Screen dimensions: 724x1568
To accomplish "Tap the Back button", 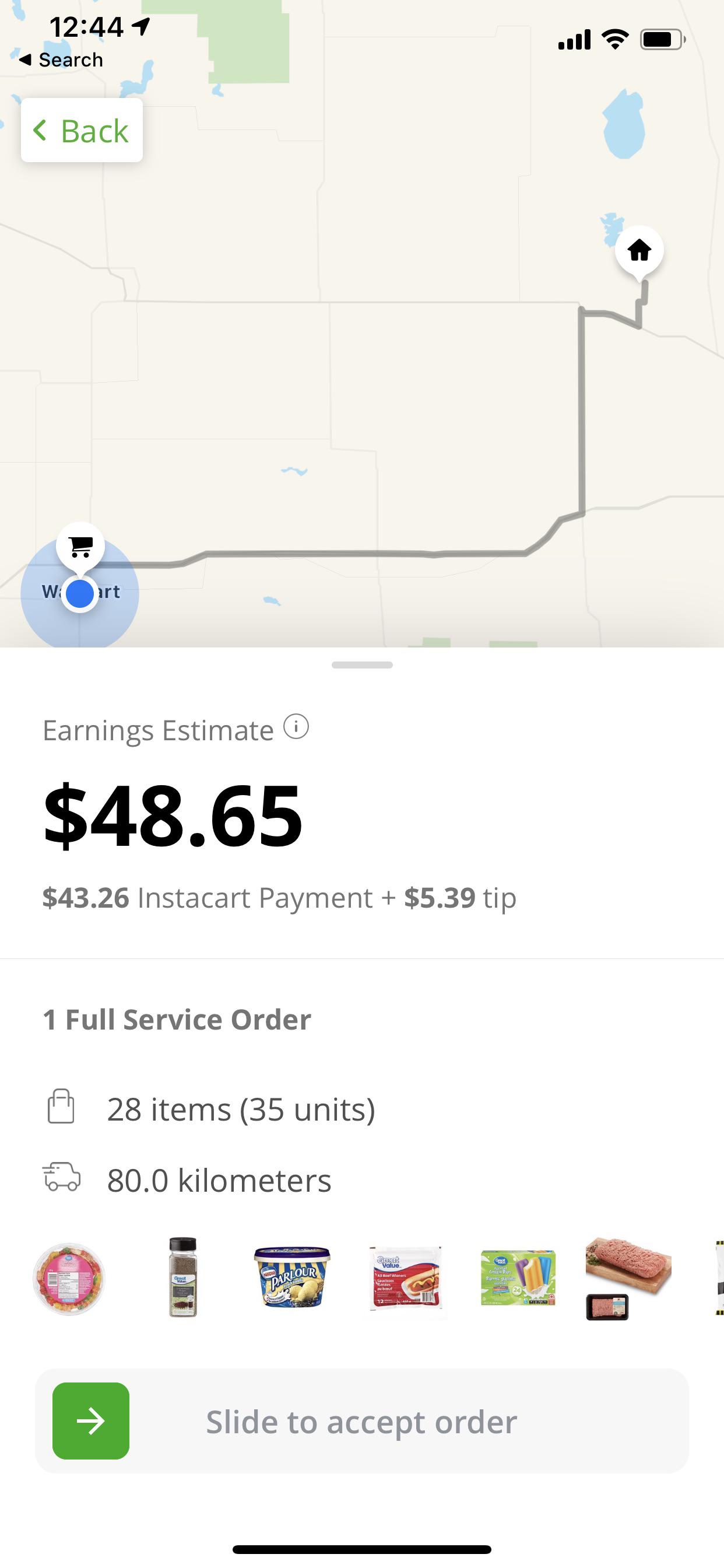I will pos(82,130).
